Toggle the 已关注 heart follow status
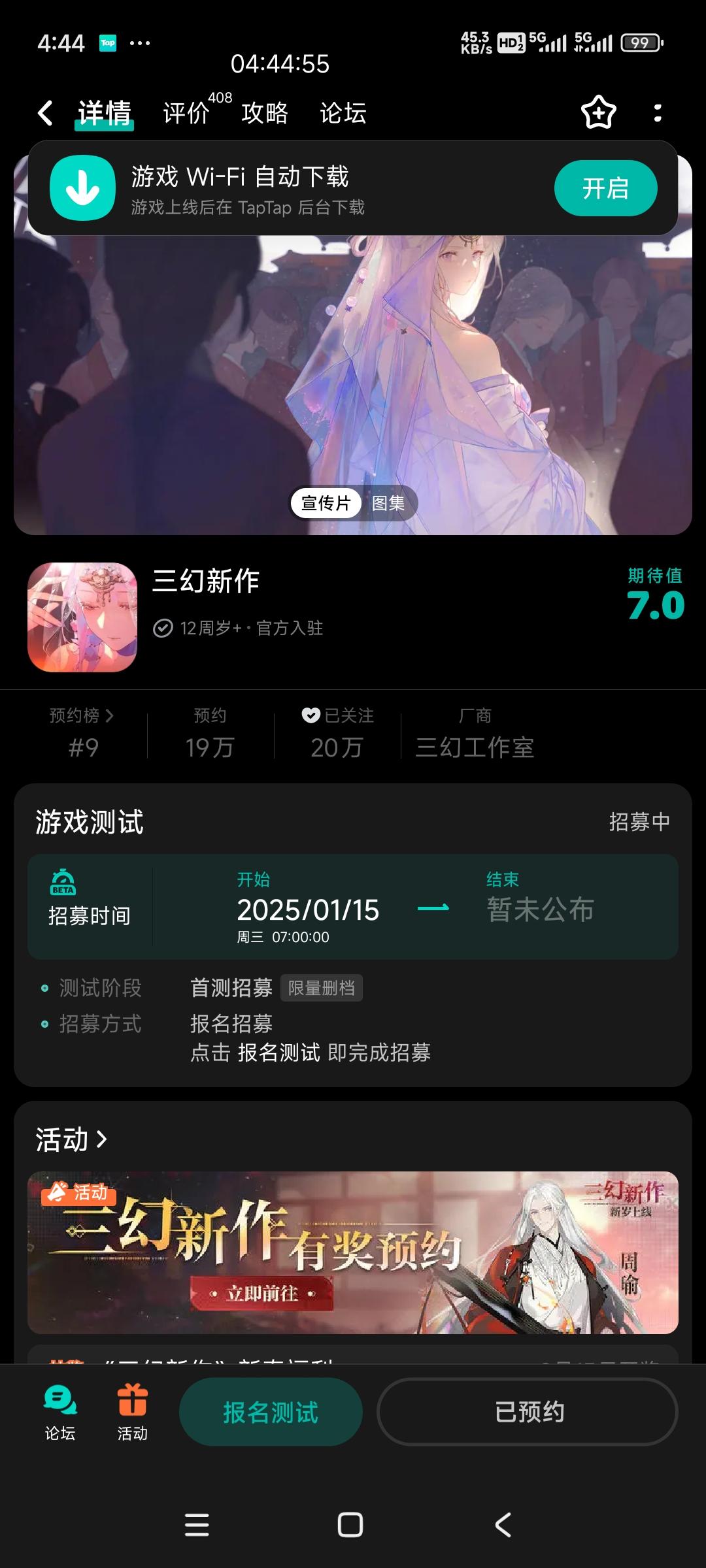Screen dimensions: 706x1568 point(310,716)
